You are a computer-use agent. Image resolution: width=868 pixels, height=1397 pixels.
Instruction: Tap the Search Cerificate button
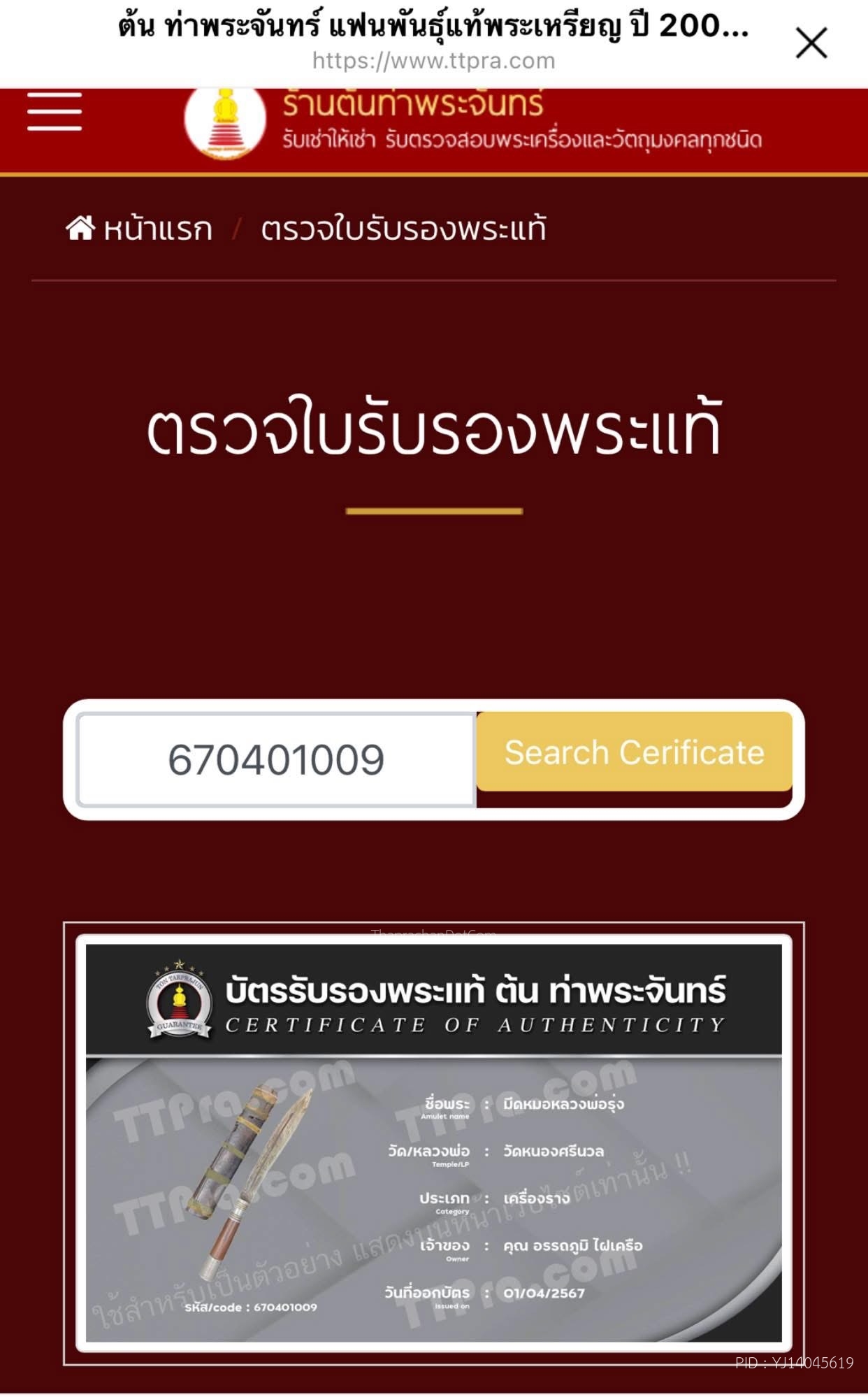(634, 752)
